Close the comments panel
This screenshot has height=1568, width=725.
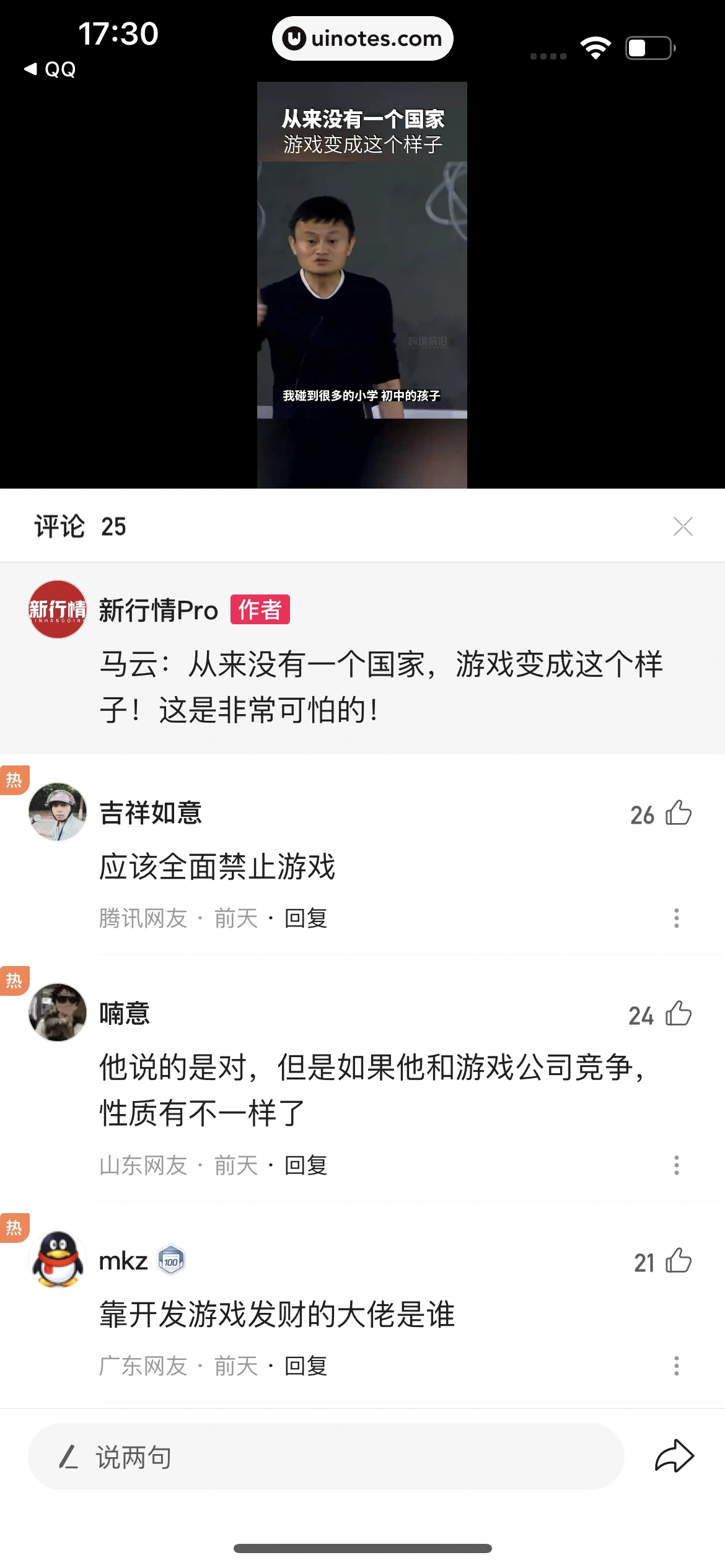point(683,527)
